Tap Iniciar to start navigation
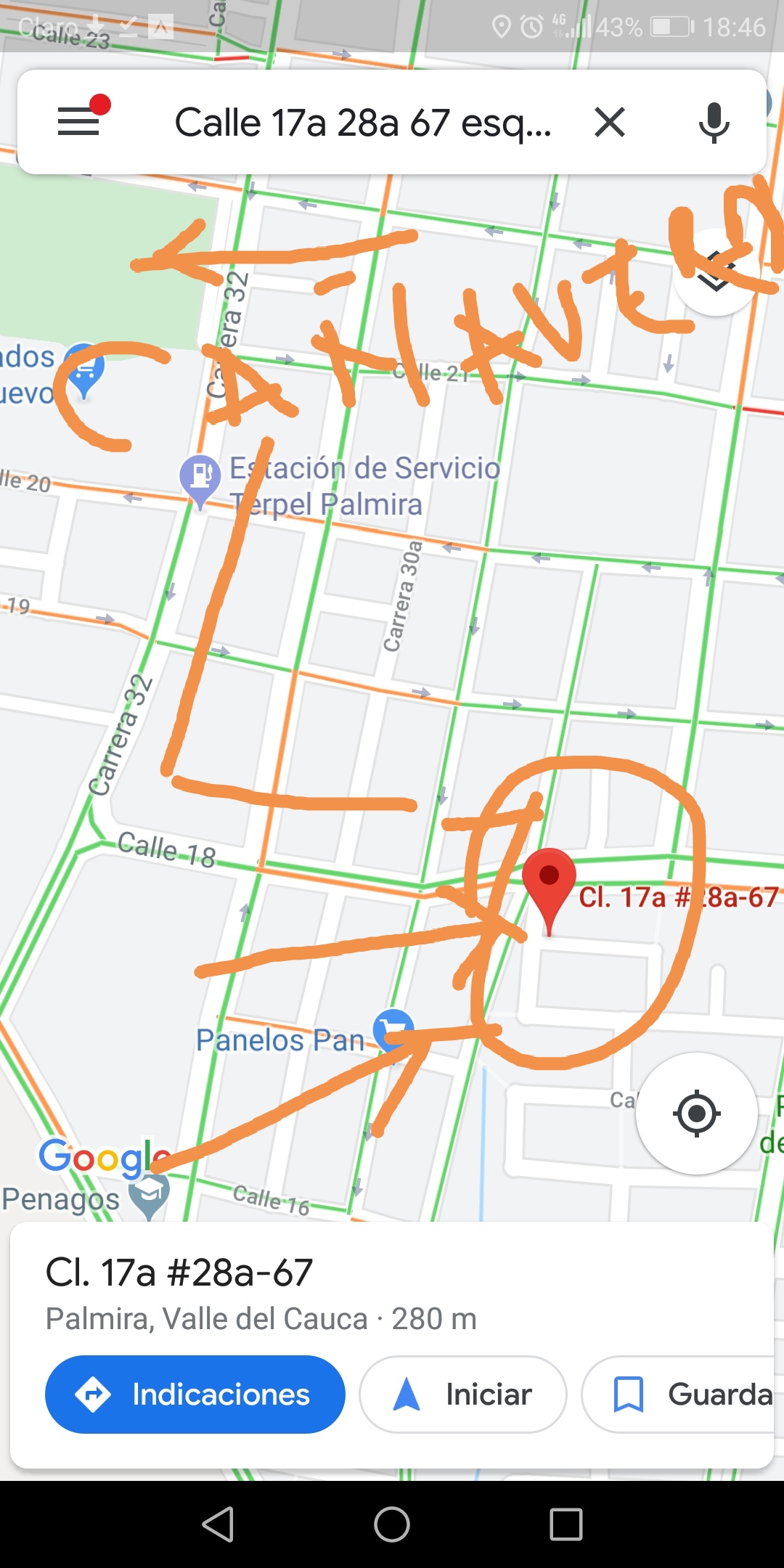The height and width of the screenshot is (1568, 784). click(463, 1394)
